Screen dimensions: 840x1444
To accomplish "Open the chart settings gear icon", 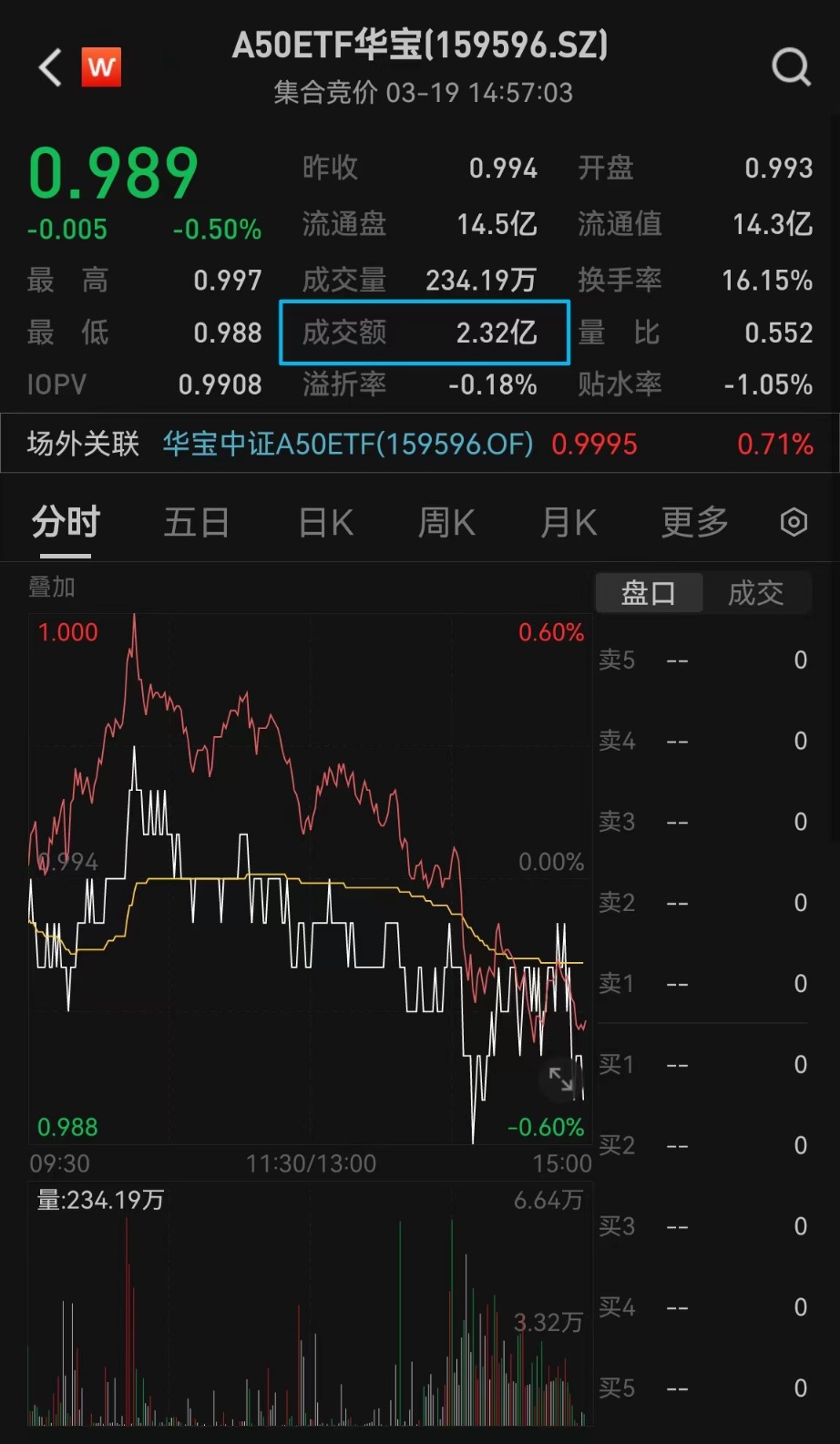I will tap(792, 521).
